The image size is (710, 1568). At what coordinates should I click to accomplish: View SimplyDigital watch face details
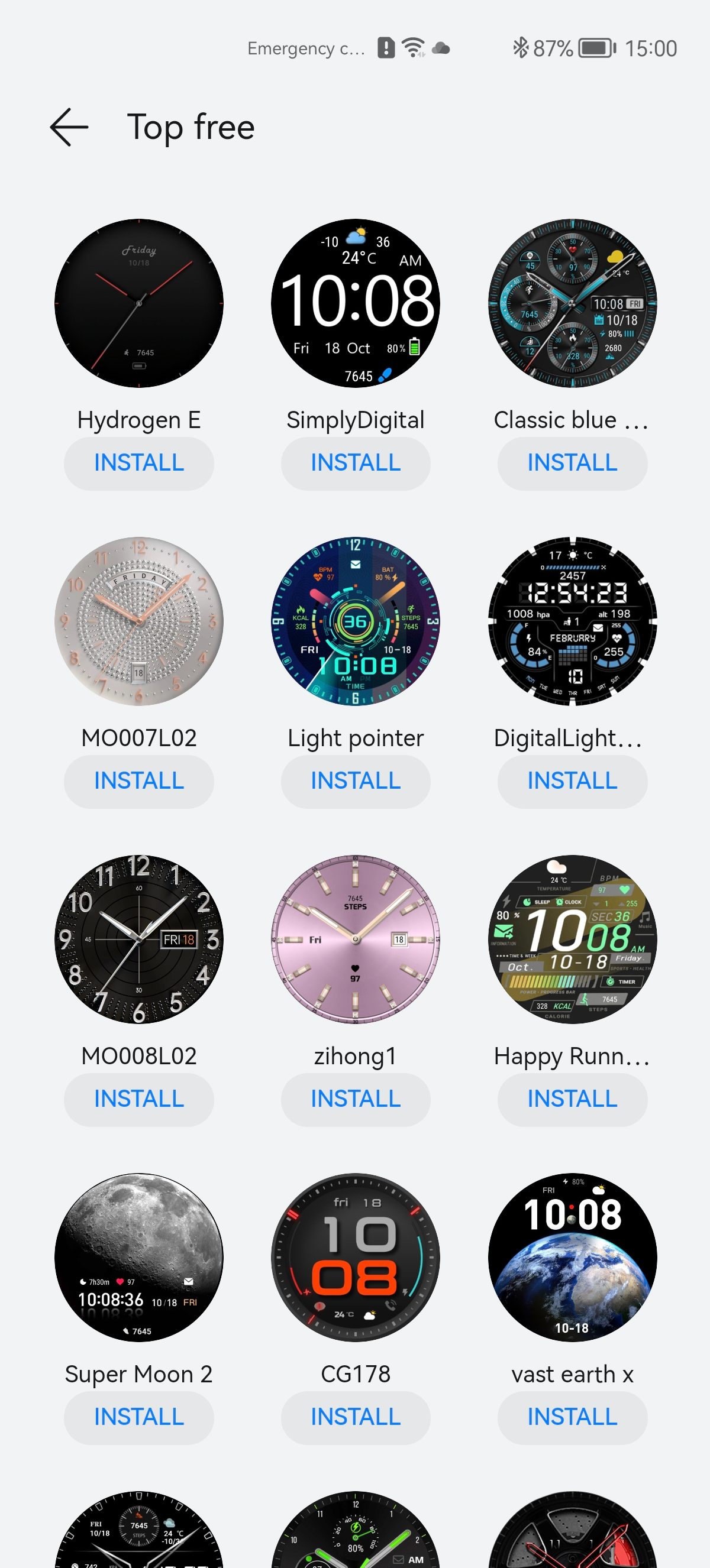356,303
